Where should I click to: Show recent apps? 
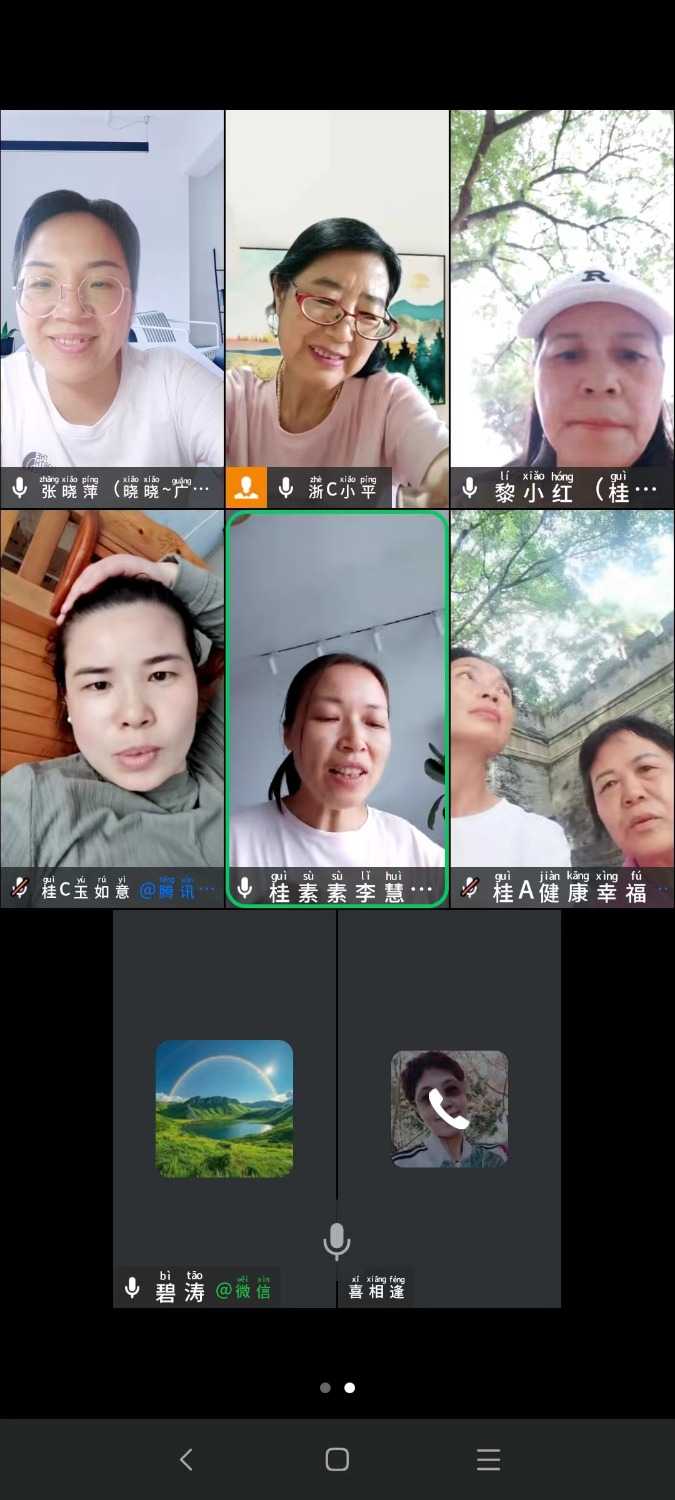[x=488, y=1460]
